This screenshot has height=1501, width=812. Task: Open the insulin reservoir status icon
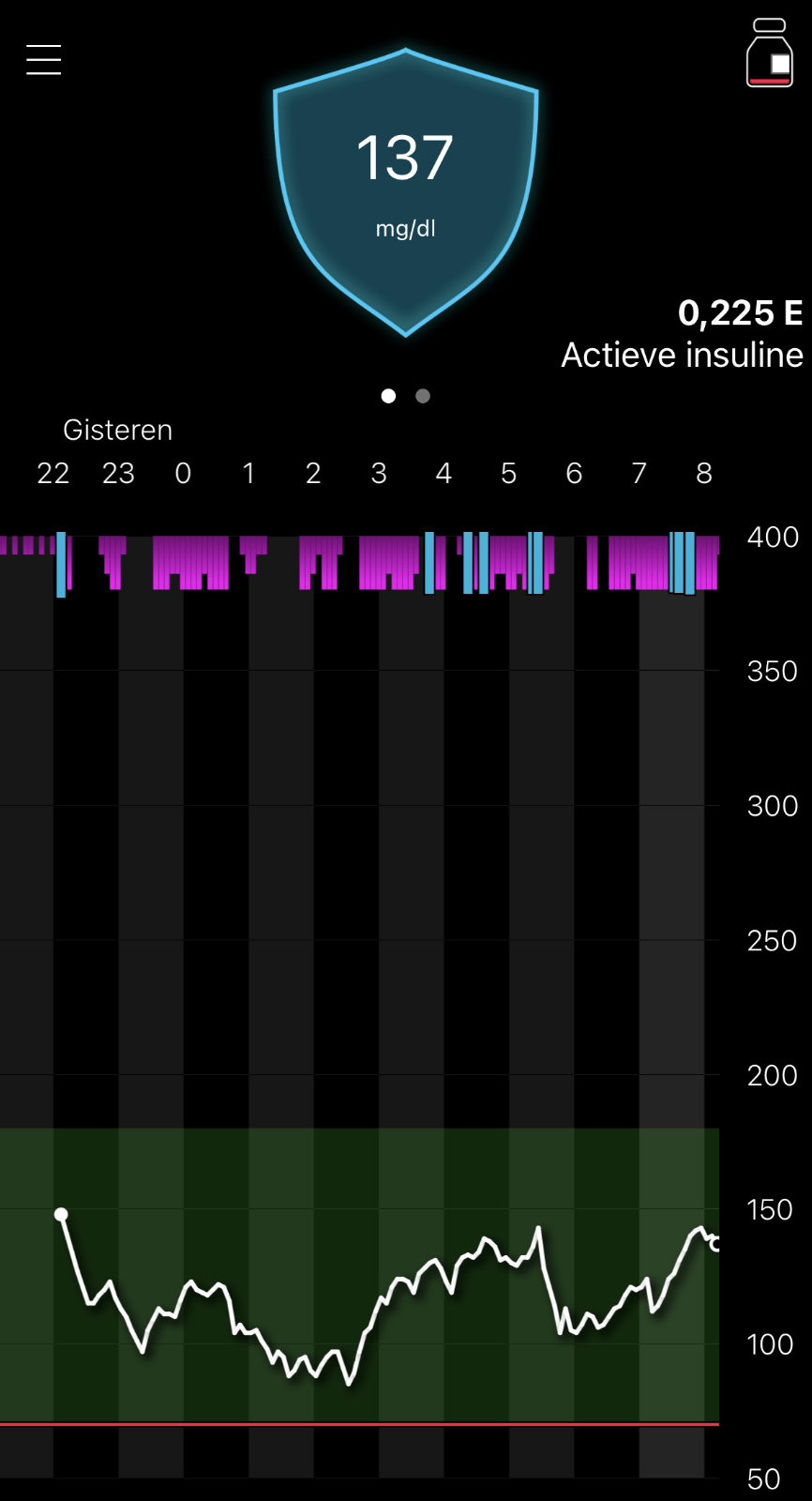point(769,53)
